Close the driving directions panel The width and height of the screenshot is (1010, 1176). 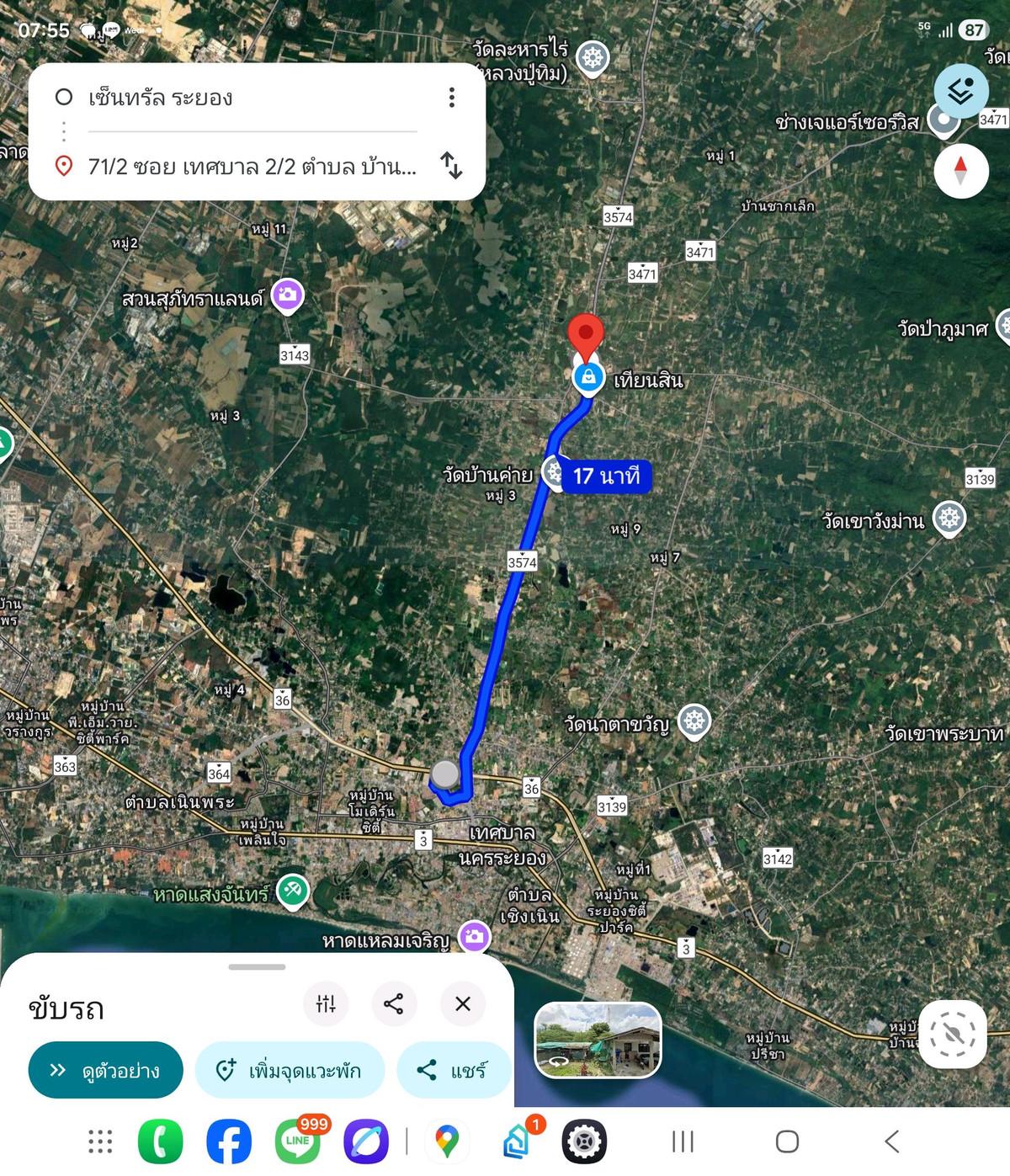pos(463,1003)
